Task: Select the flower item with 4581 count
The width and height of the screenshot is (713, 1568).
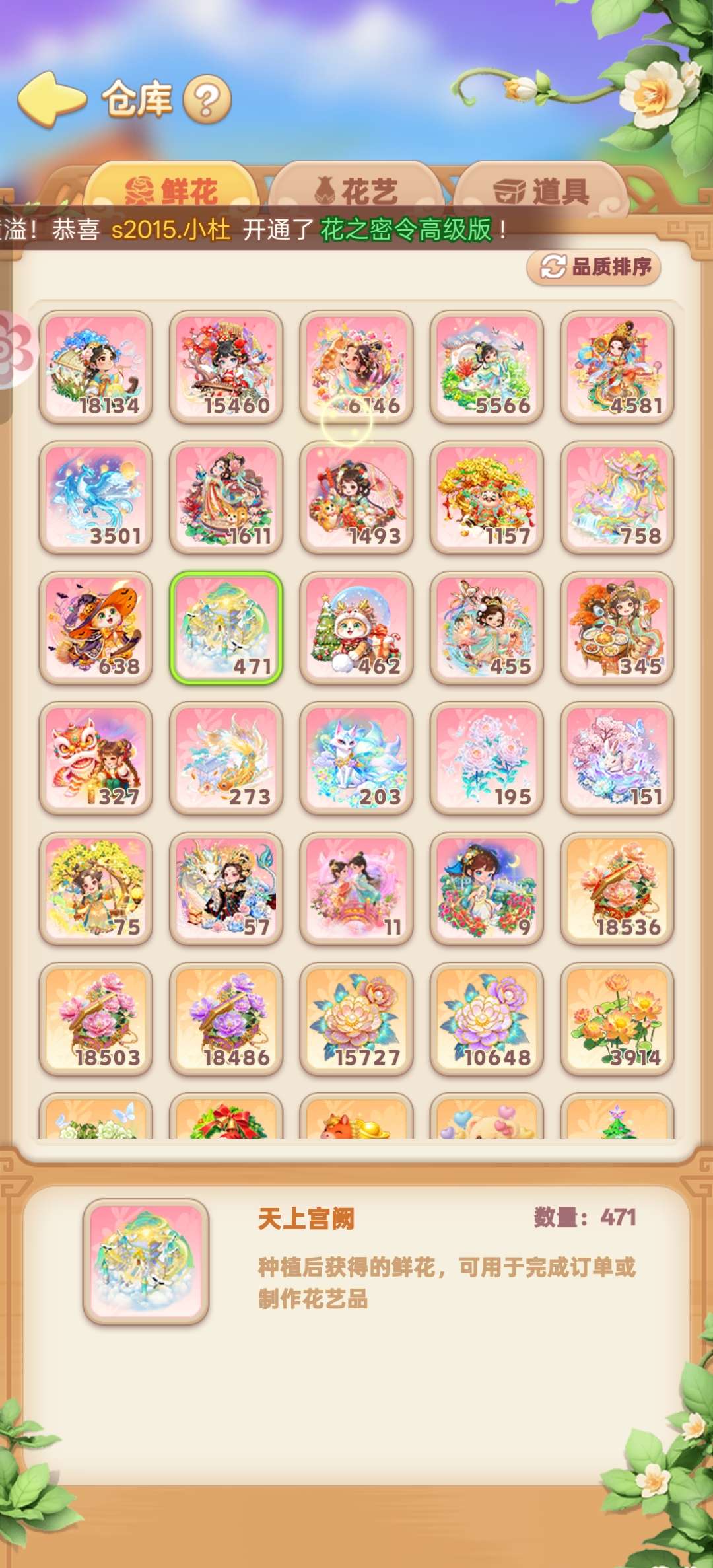Action: pos(617,367)
